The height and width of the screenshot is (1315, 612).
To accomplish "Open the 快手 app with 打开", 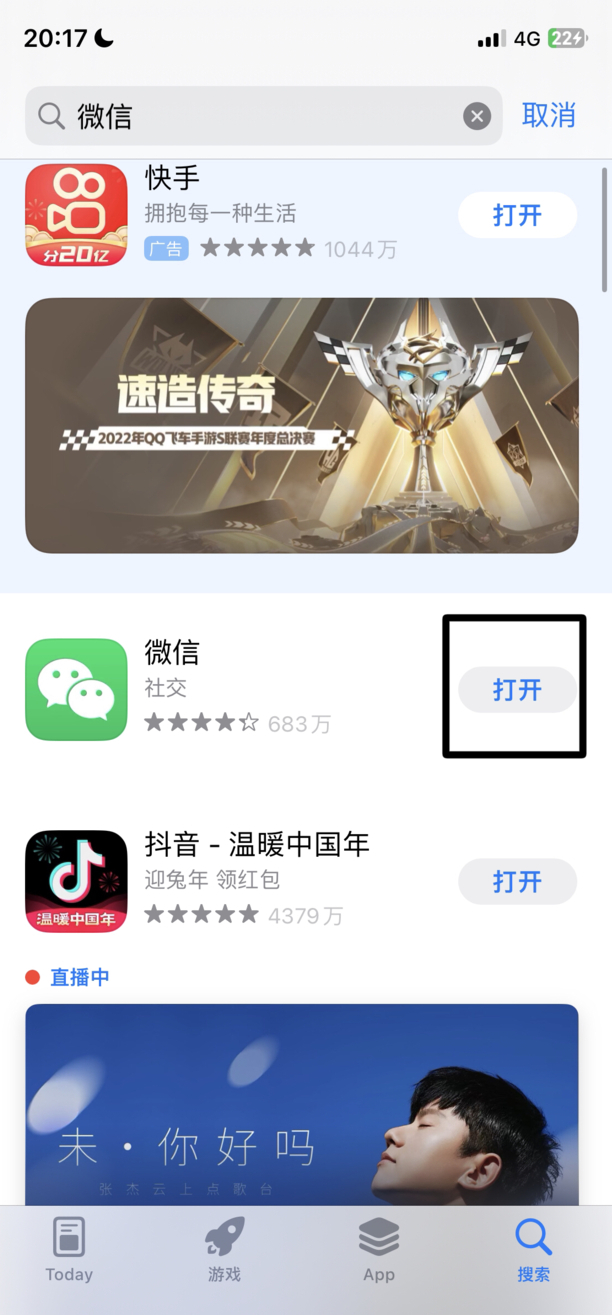I will [517, 214].
